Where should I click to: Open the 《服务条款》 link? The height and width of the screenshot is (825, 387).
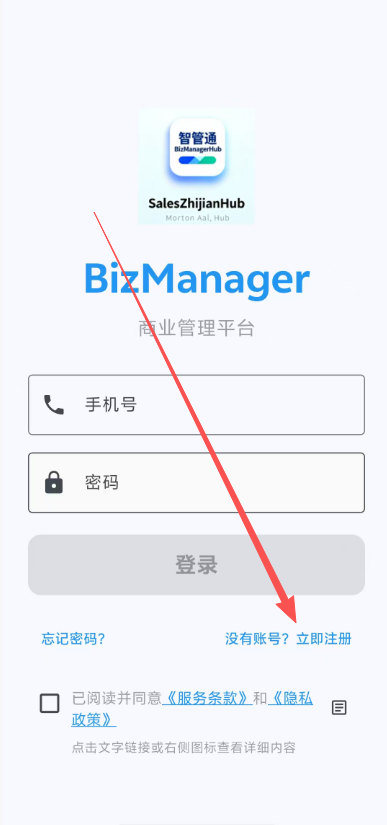pyautogui.click(x=206, y=698)
